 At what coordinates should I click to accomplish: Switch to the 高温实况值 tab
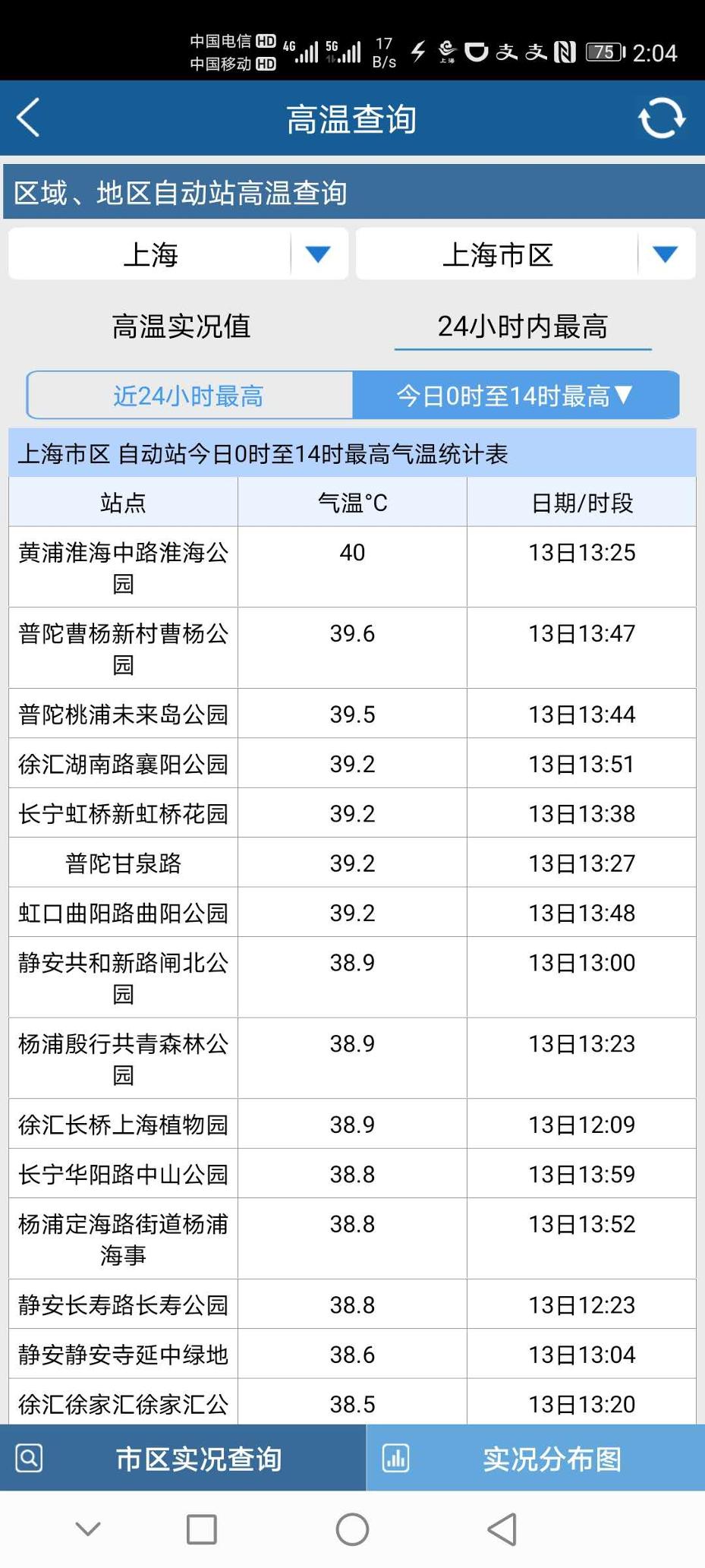181,327
